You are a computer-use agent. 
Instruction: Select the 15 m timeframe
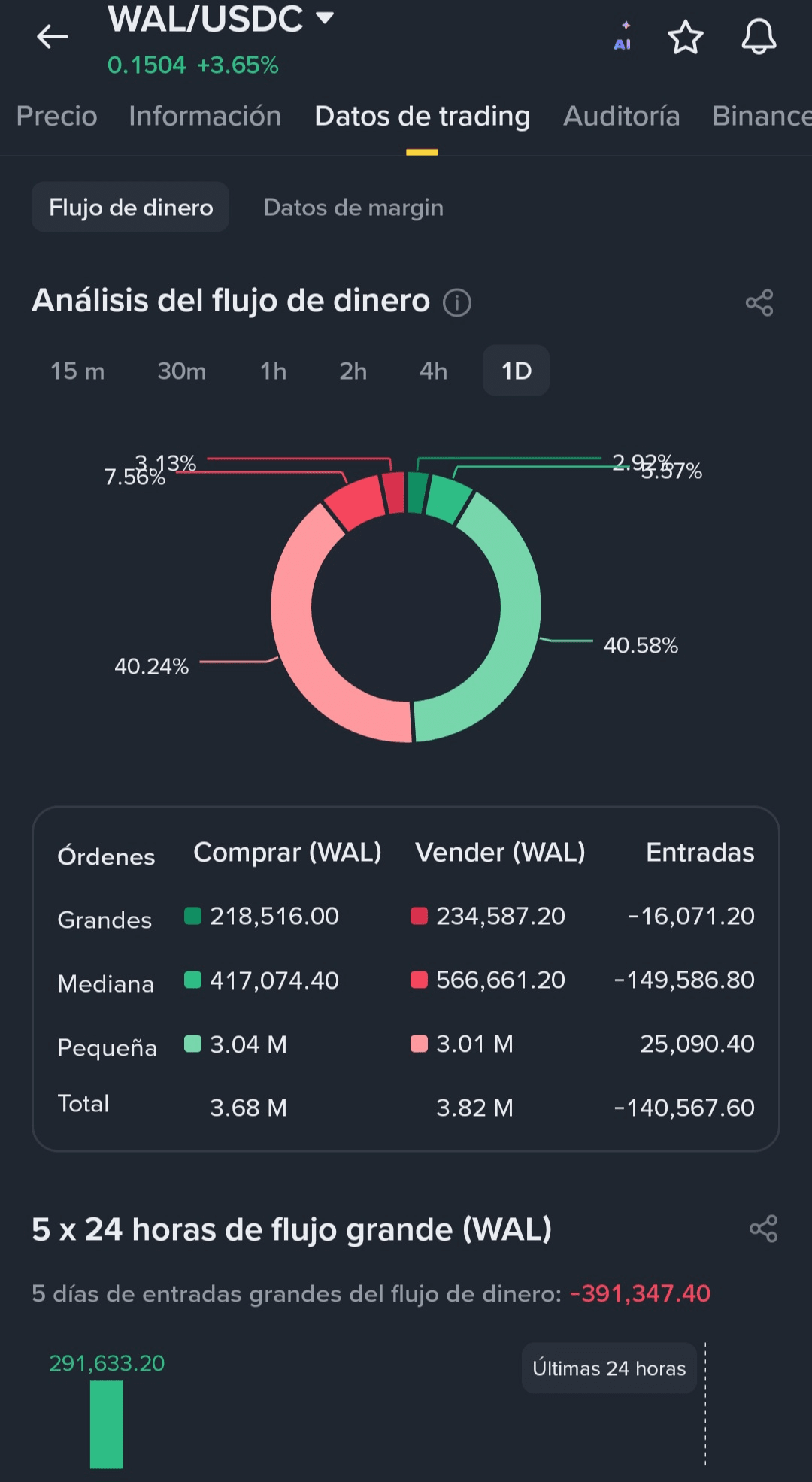[77, 371]
